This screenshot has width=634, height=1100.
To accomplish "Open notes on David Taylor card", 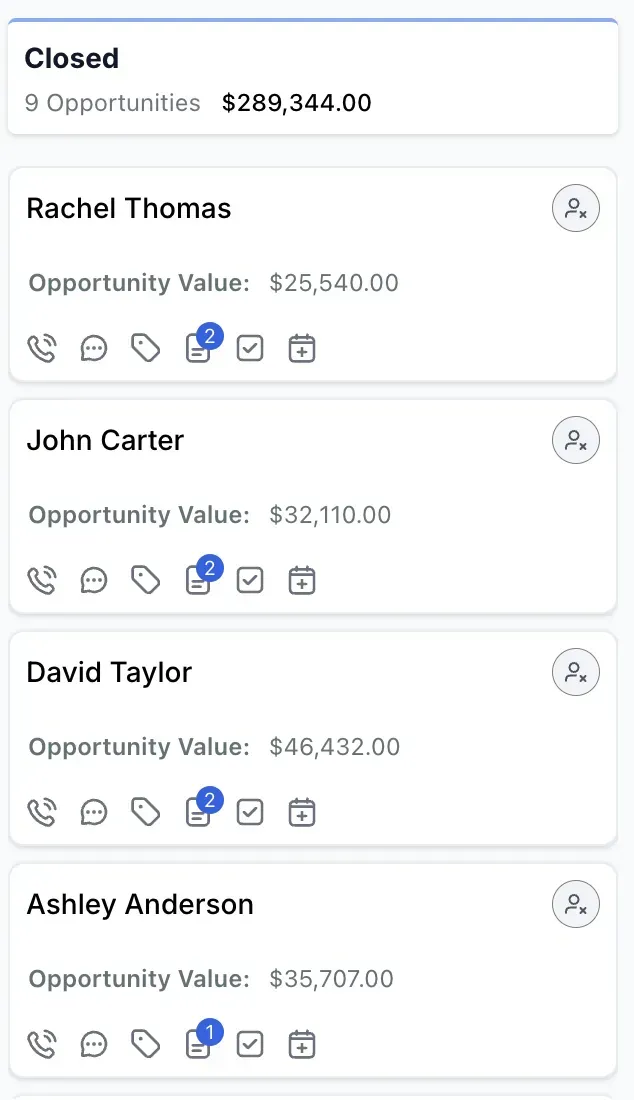I will point(198,813).
